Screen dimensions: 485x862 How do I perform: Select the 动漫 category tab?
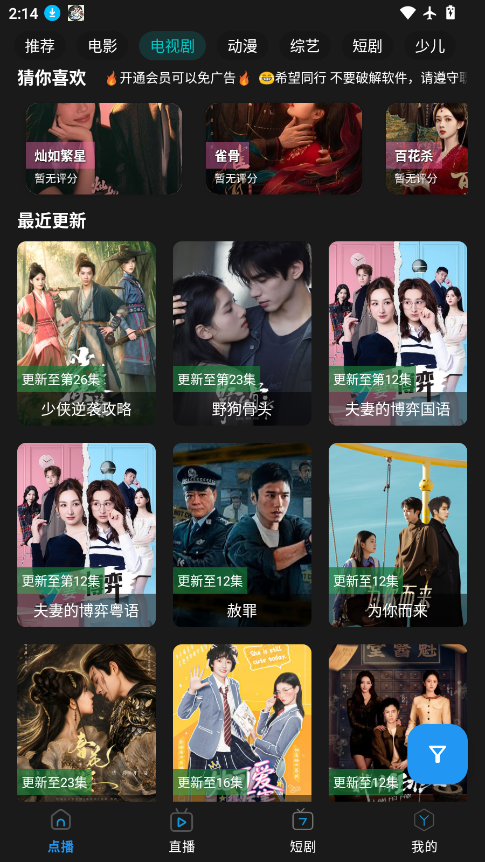coord(242,46)
